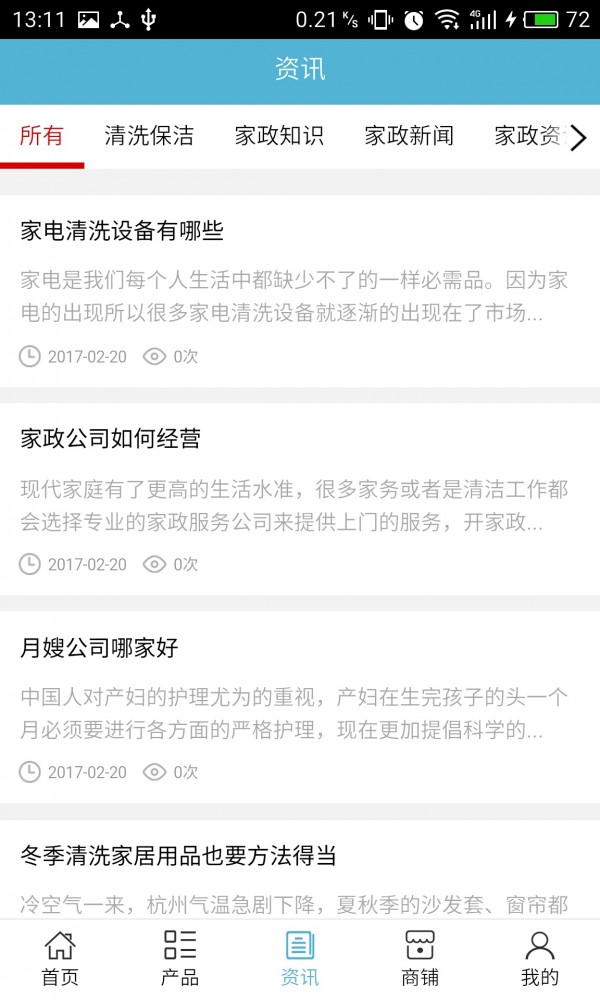The width and height of the screenshot is (600, 1000).
Task: Select the 所有 tab
Action: point(42,137)
